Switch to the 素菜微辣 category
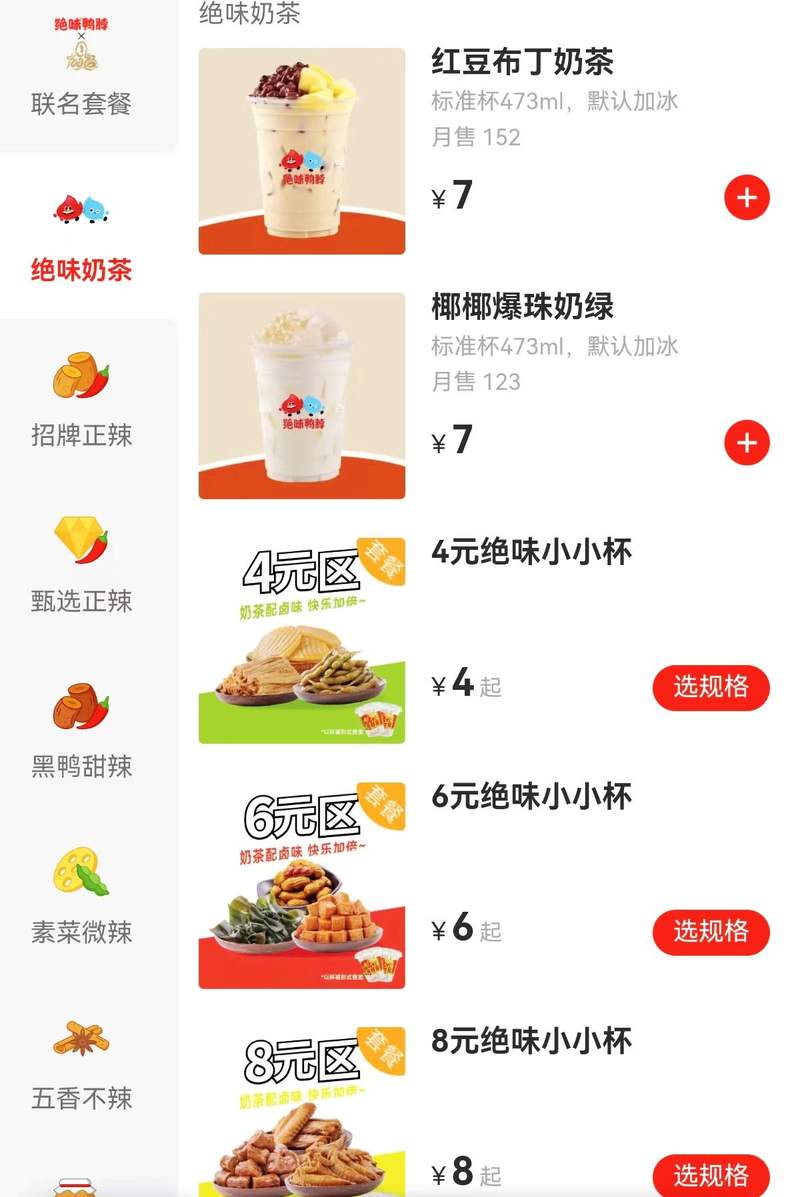This screenshot has width=800, height=1197. pos(82,899)
